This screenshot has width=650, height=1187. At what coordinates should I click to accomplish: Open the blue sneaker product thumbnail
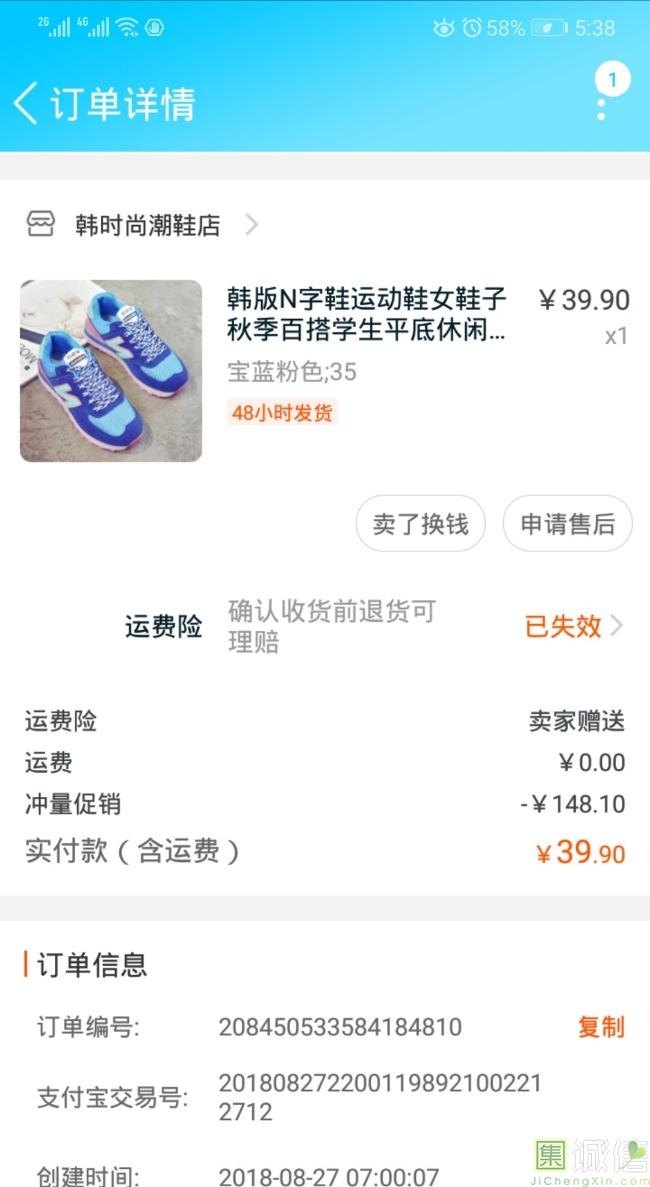pos(111,371)
